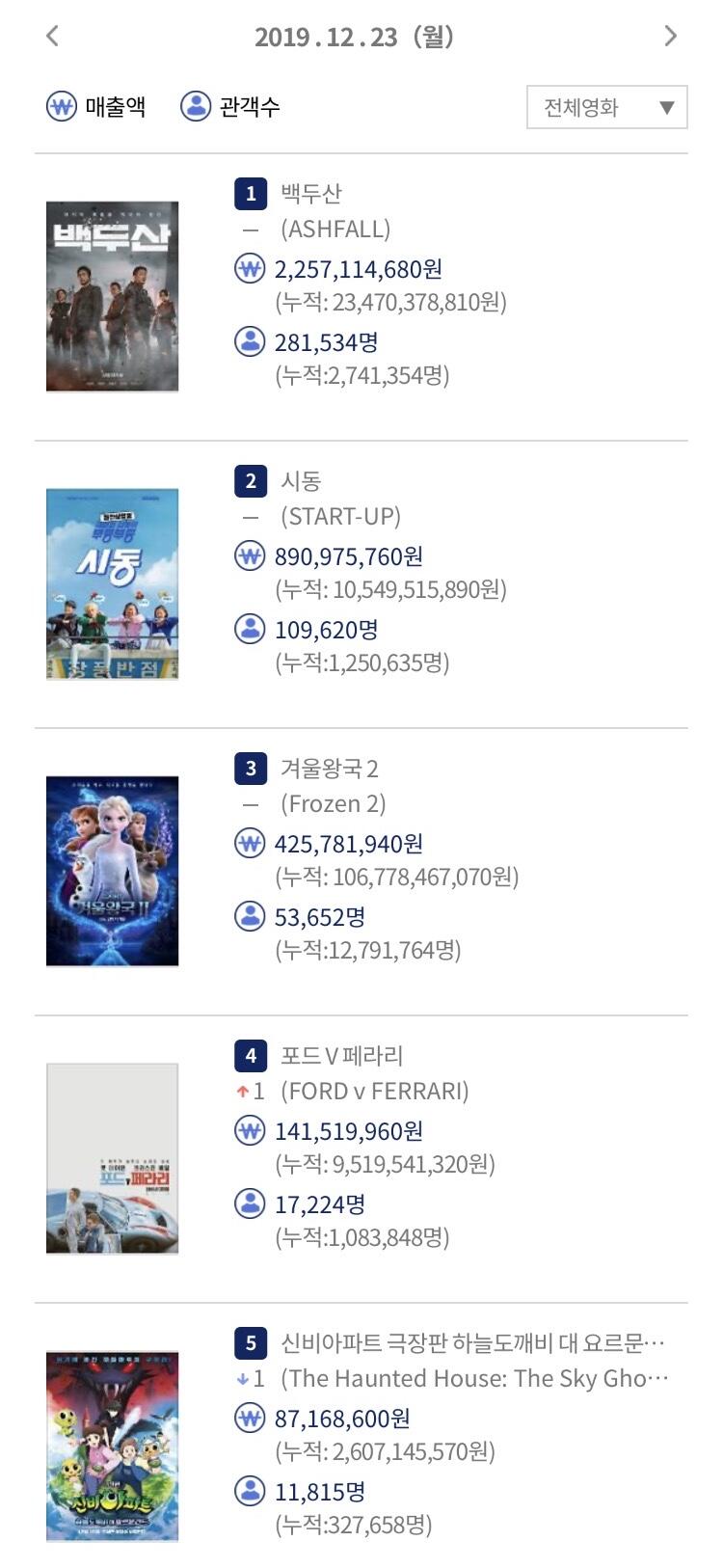Open the 시동 (START-UP) movie entry
The width and height of the screenshot is (723, 1568).
[300, 481]
